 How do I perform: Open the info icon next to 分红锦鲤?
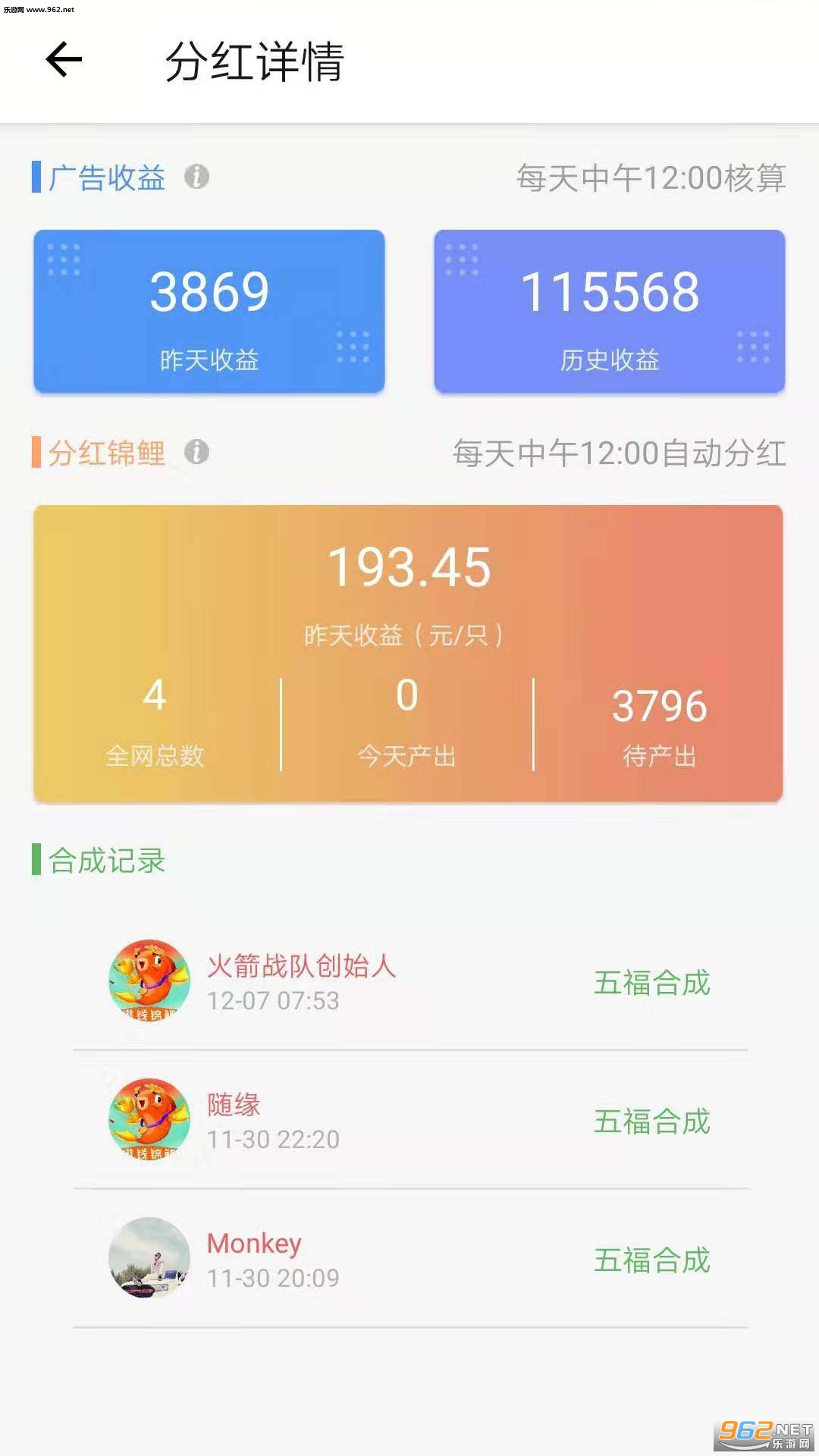coord(196,452)
